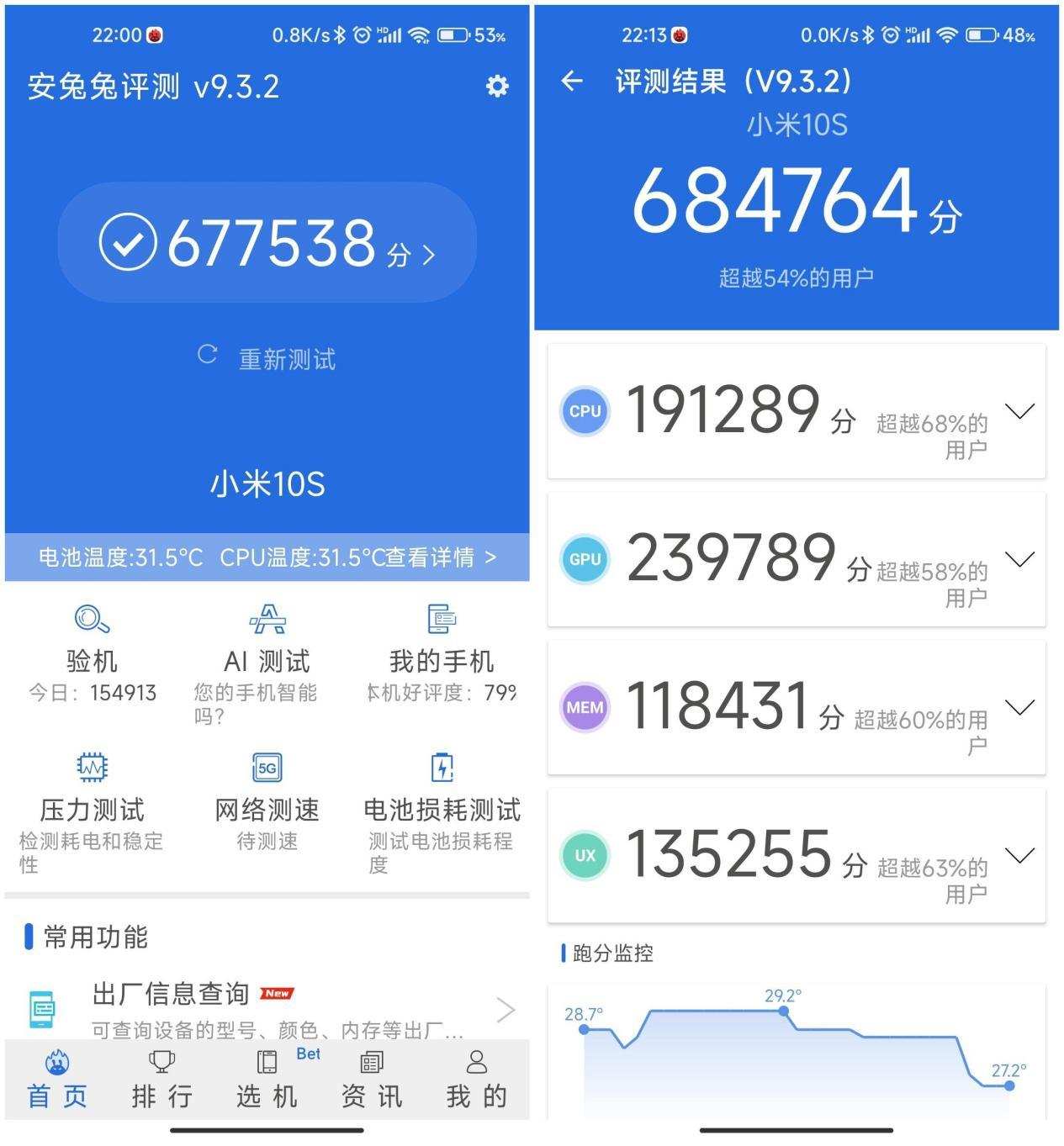This screenshot has height=1146, width=1064.
Task: Open the AnTuTu settings gear
Action: pos(498,87)
